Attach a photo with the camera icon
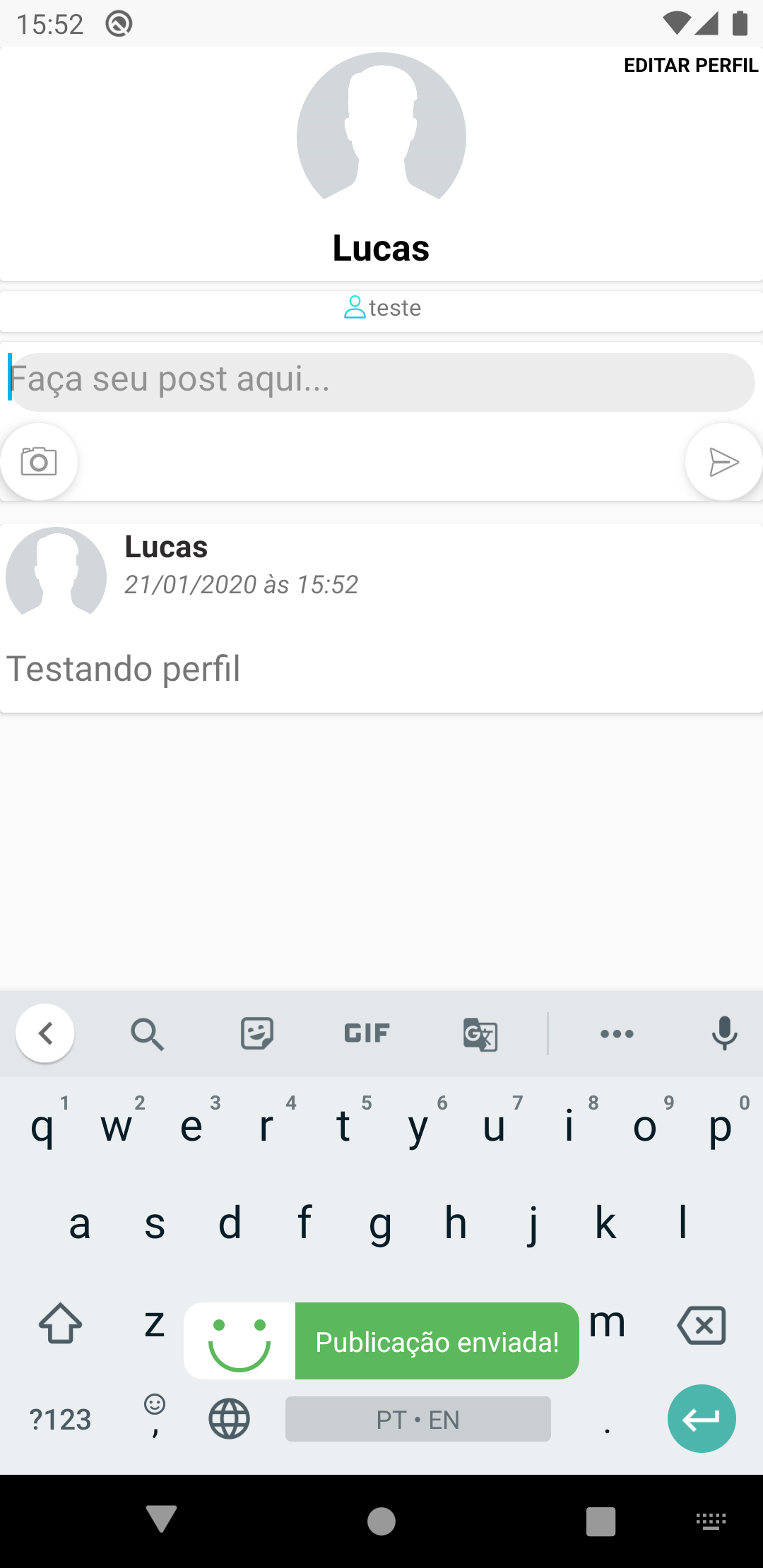The image size is (763, 1568). point(39,462)
